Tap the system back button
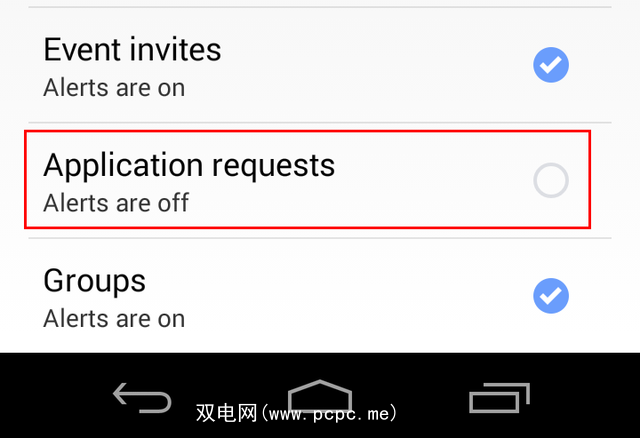640x438 pixels. click(141, 397)
